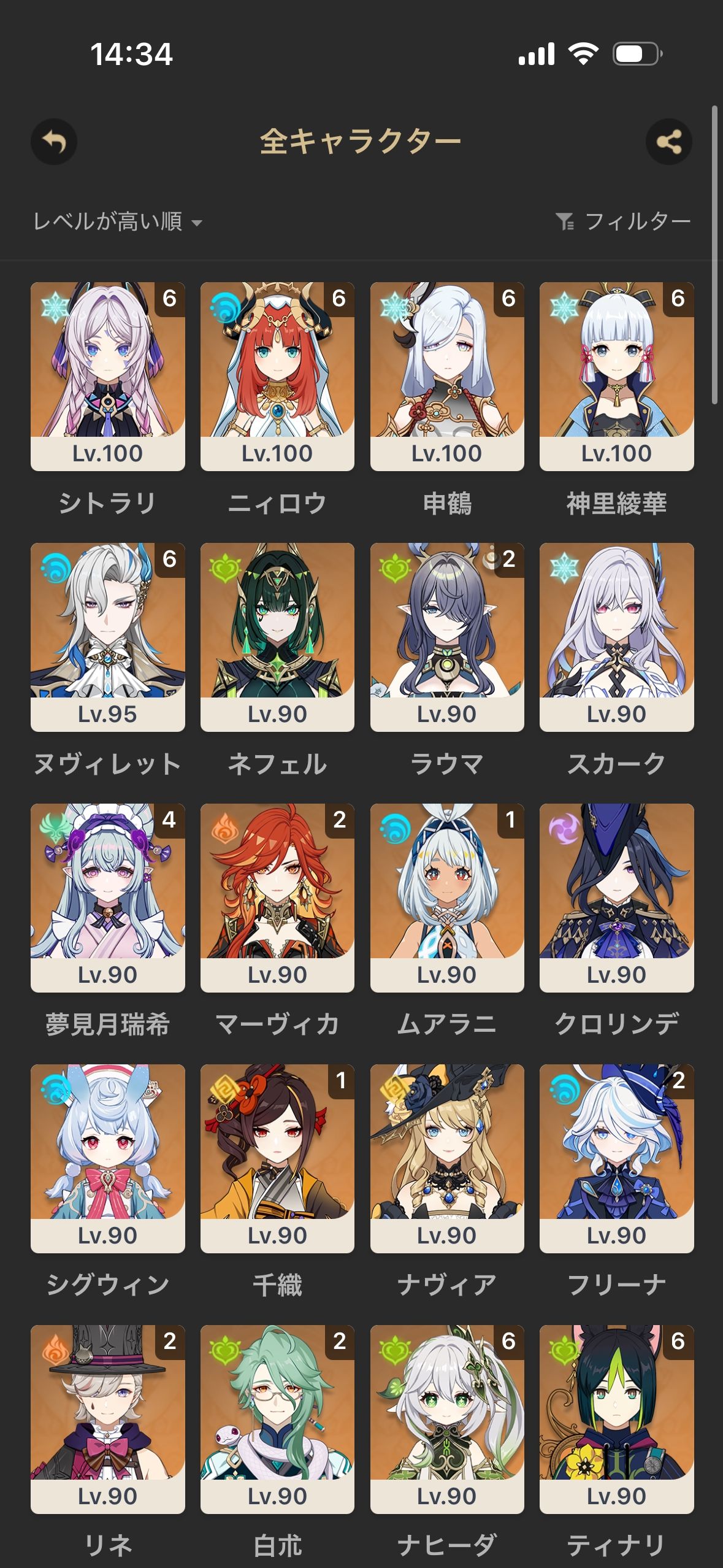The width and height of the screenshot is (723, 1568).
Task: View details for フリーナ
Action: pos(616,1158)
